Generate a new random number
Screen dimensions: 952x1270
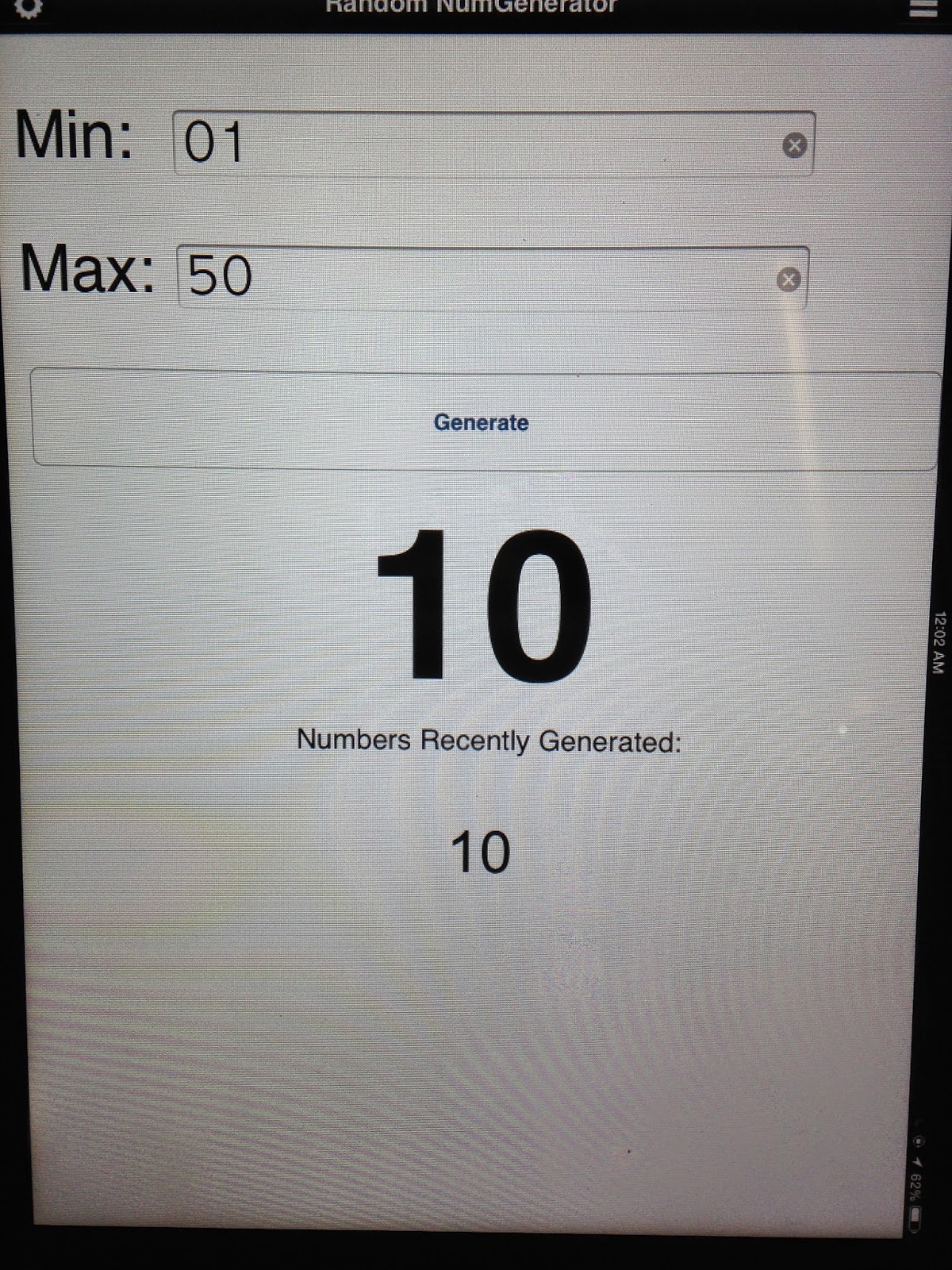point(482,421)
